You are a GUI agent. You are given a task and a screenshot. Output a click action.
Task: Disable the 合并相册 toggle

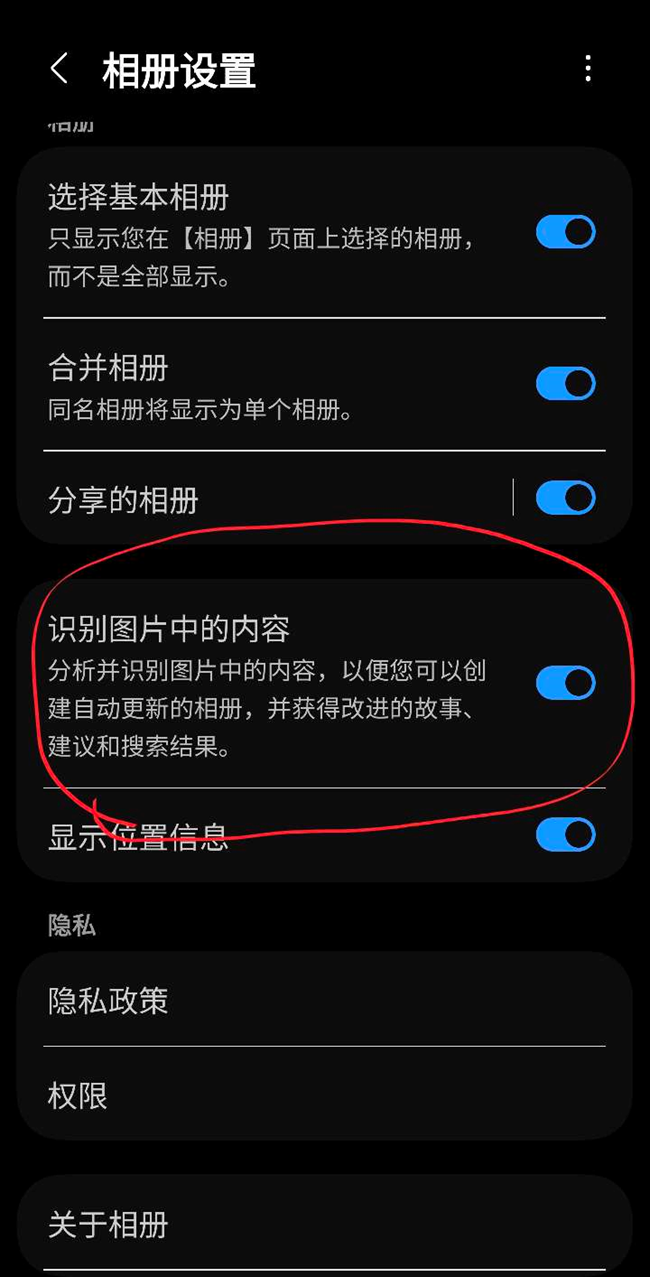click(x=565, y=383)
